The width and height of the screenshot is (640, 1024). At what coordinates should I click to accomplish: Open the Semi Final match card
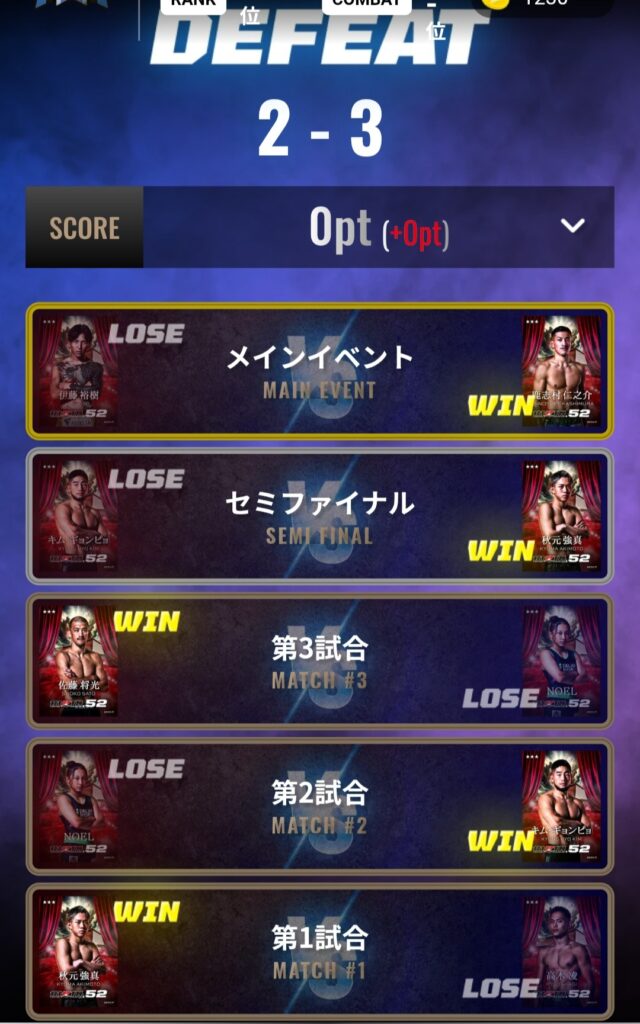click(x=320, y=516)
